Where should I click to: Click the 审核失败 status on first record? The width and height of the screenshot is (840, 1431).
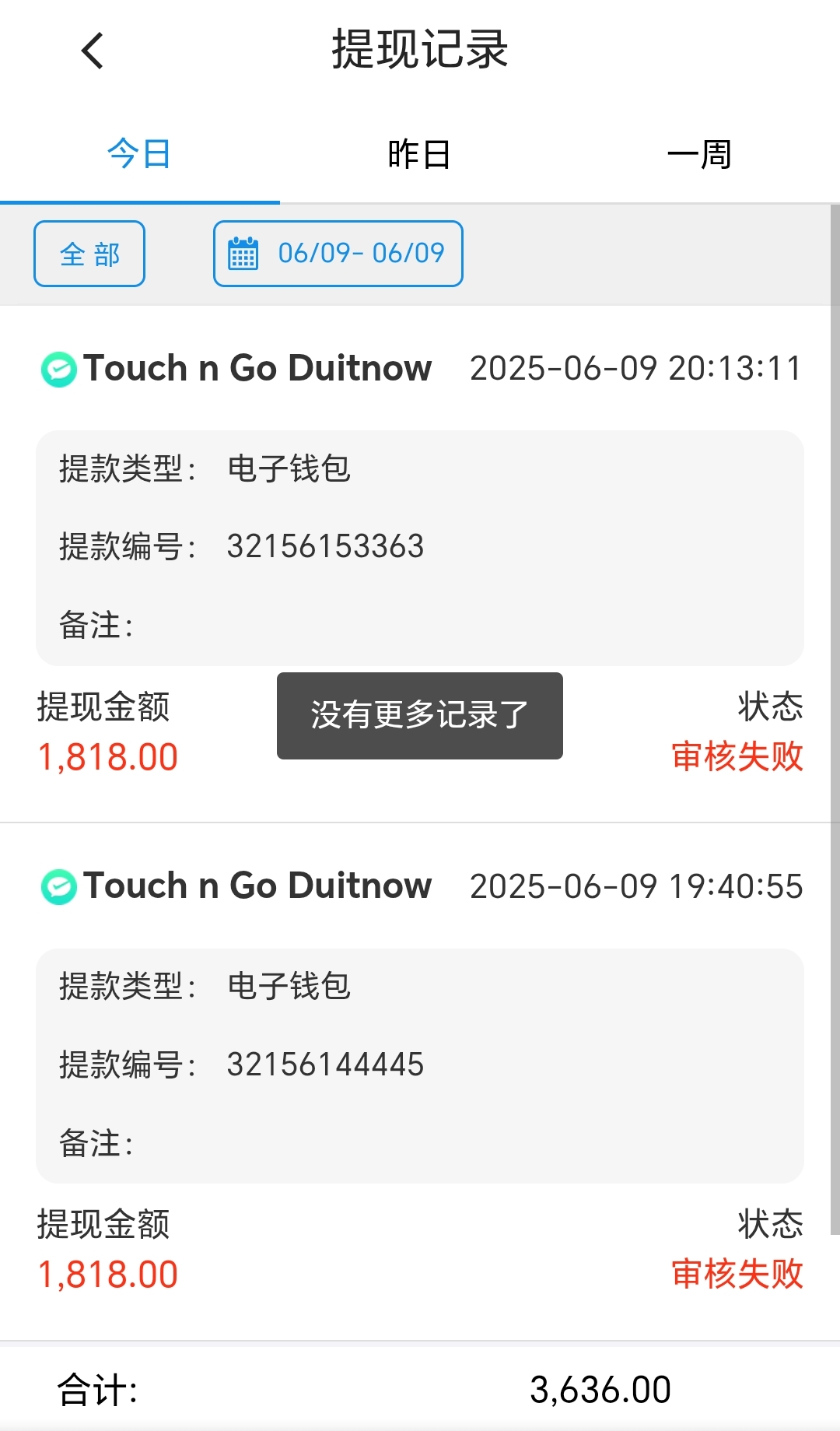point(737,755)
